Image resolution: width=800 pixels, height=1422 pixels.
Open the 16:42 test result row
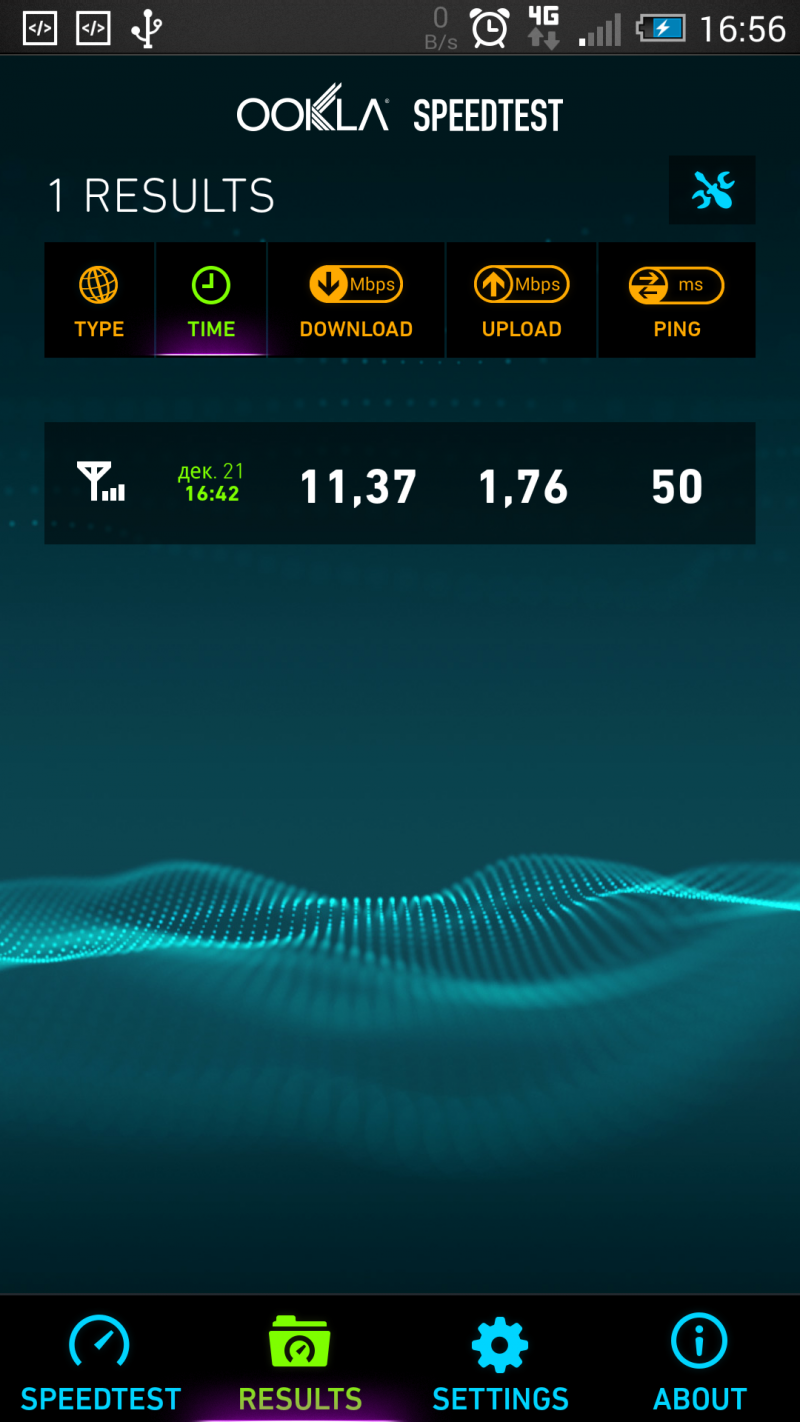click(400, 484)
